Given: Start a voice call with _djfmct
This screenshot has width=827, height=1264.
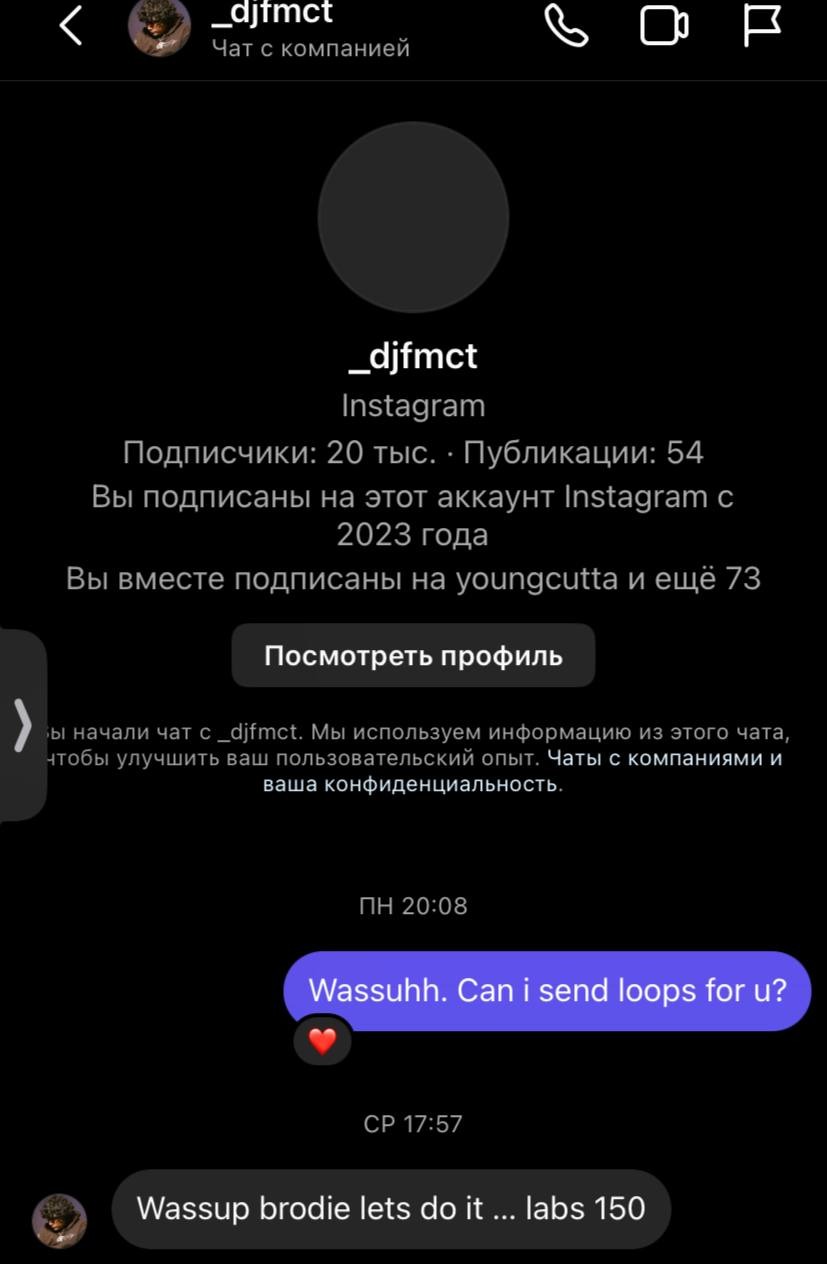Looking at the screenshot, I should (567, 26).
